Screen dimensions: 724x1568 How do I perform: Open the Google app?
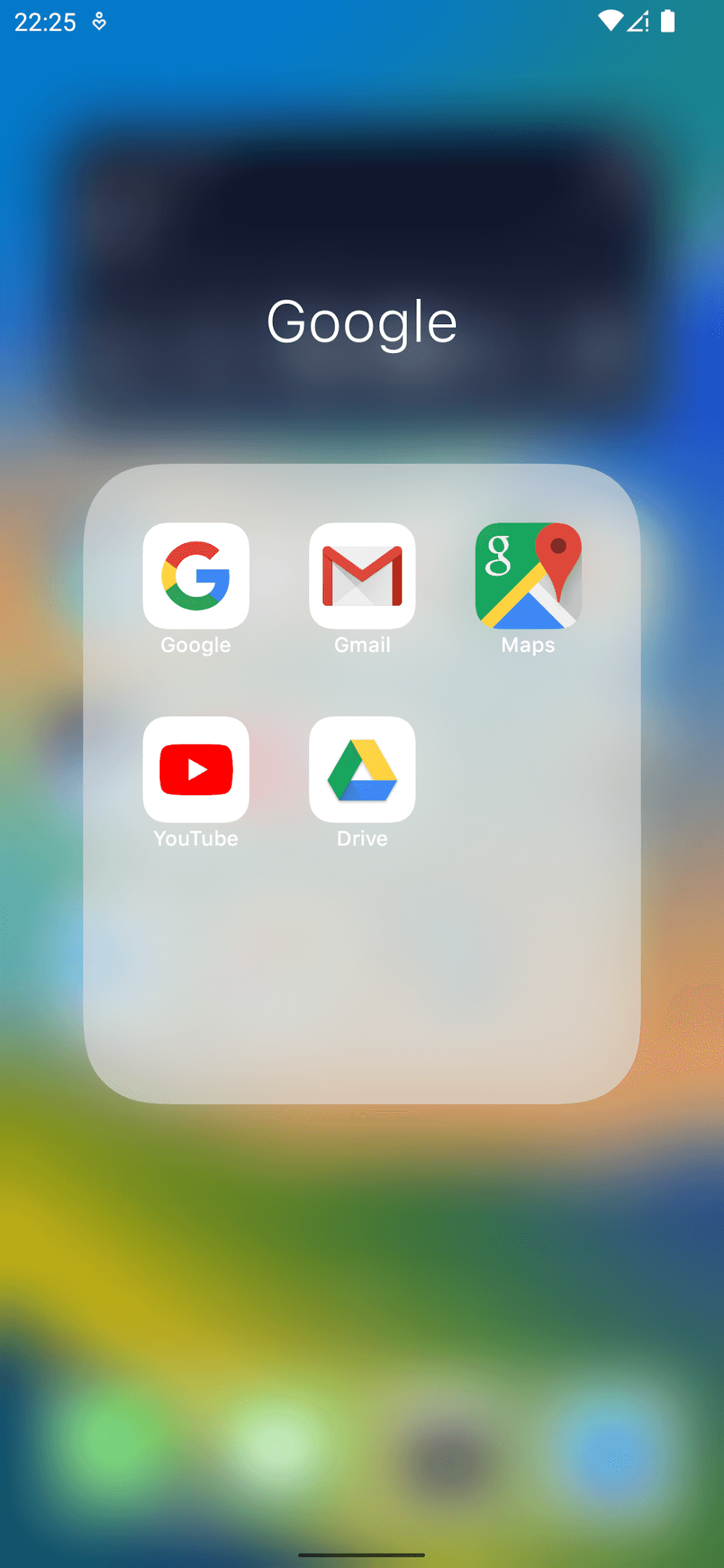[x=195, y=576]
